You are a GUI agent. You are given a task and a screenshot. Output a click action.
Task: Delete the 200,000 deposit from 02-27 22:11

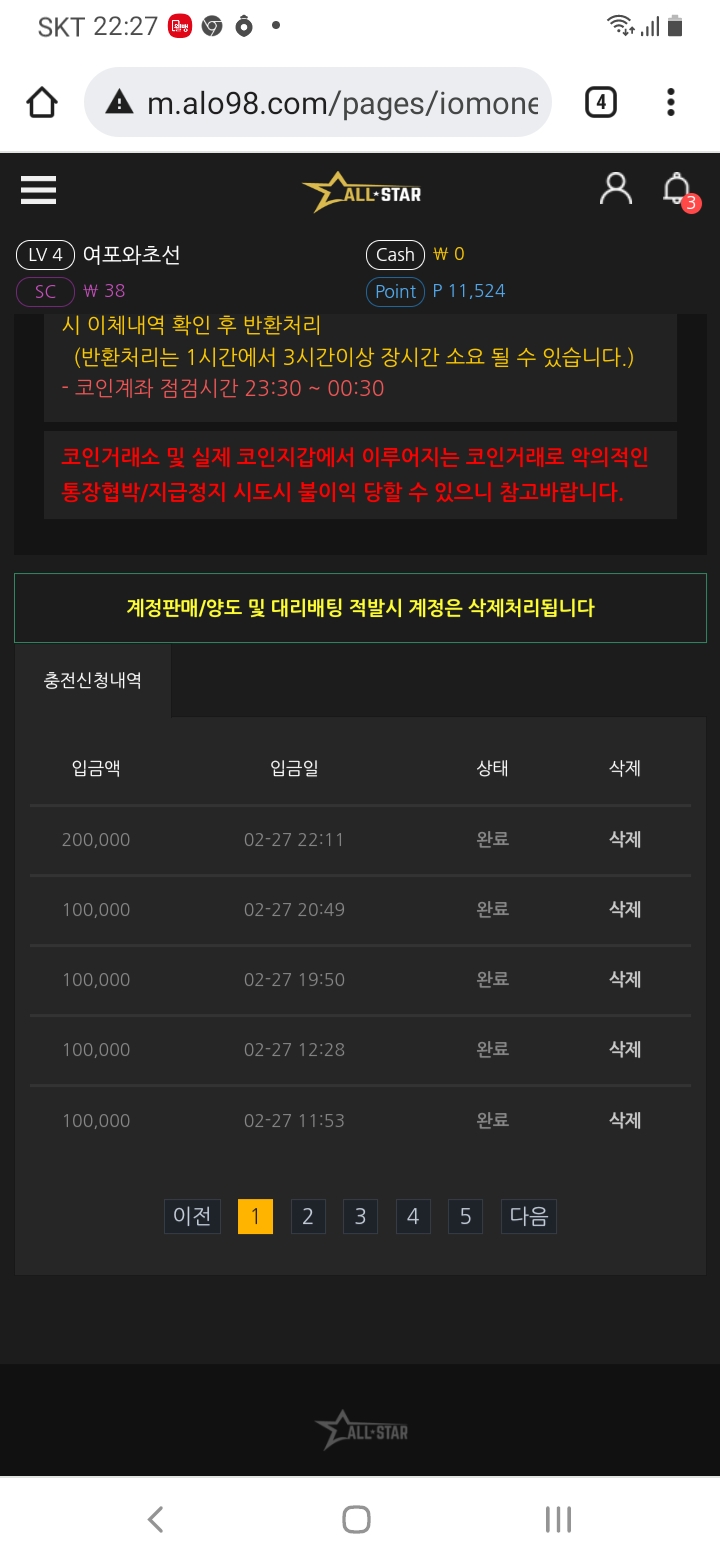tap(625, 840)
